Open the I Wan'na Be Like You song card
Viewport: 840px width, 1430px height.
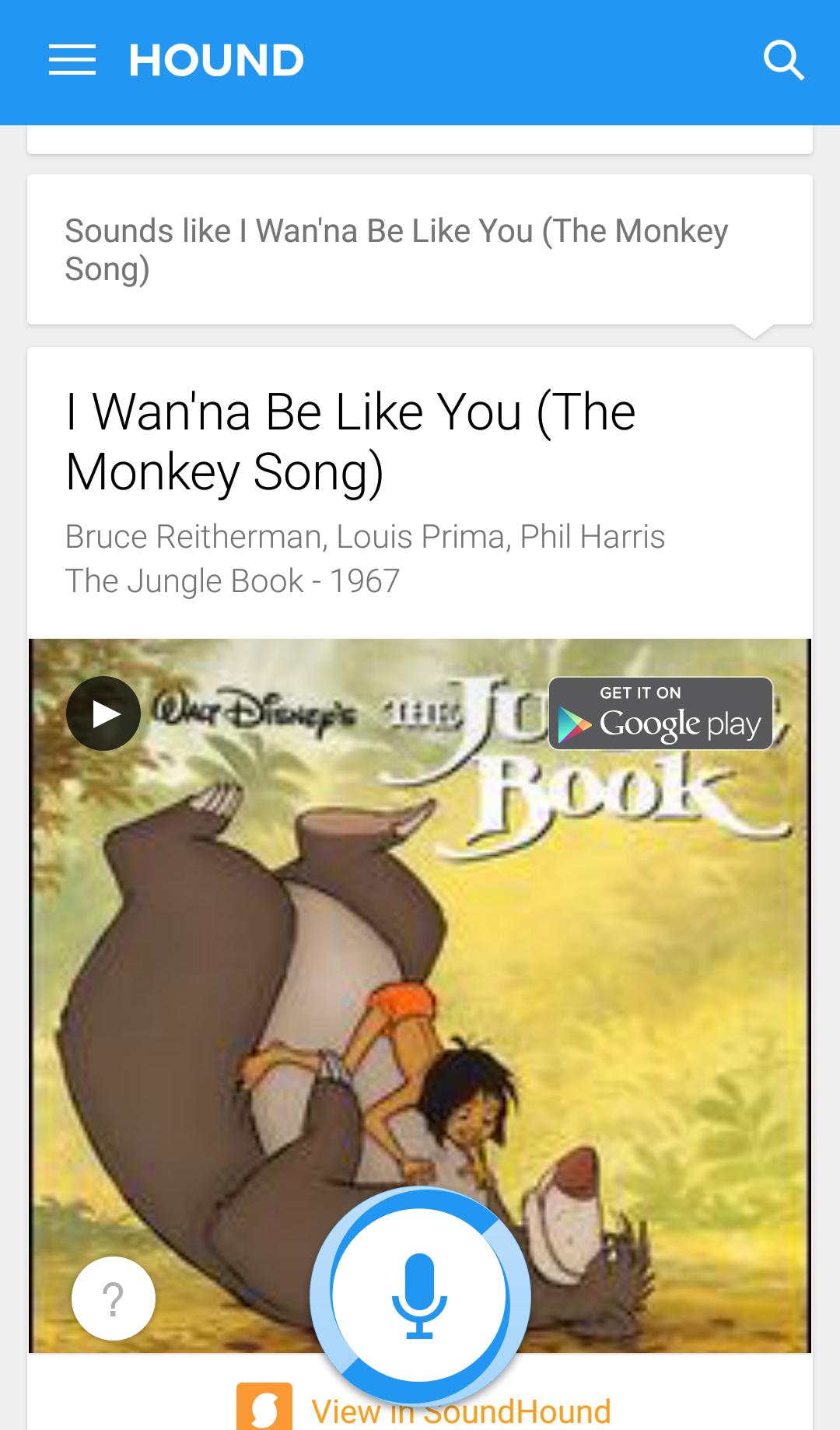click(420, 492)
